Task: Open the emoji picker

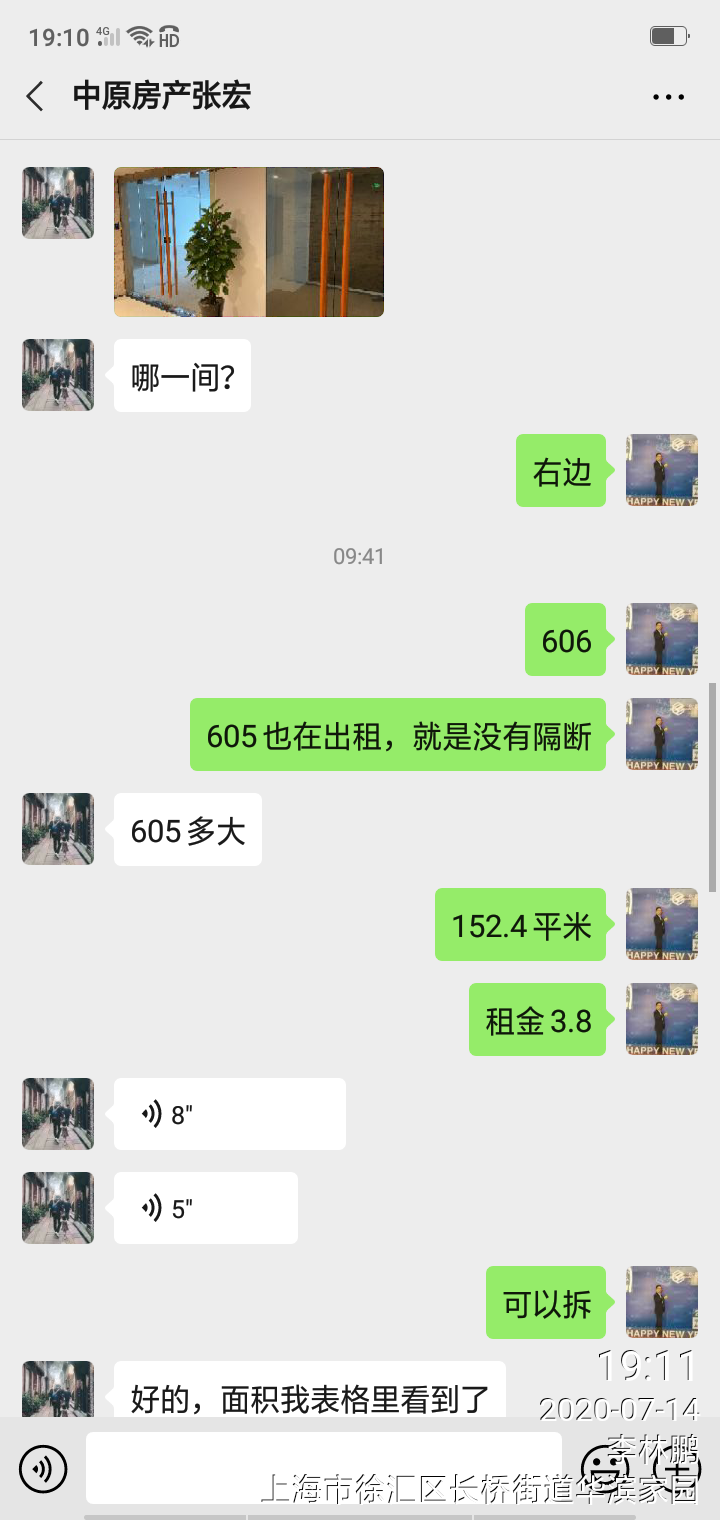Action: pyautogui.click(x=604, y=1468)
